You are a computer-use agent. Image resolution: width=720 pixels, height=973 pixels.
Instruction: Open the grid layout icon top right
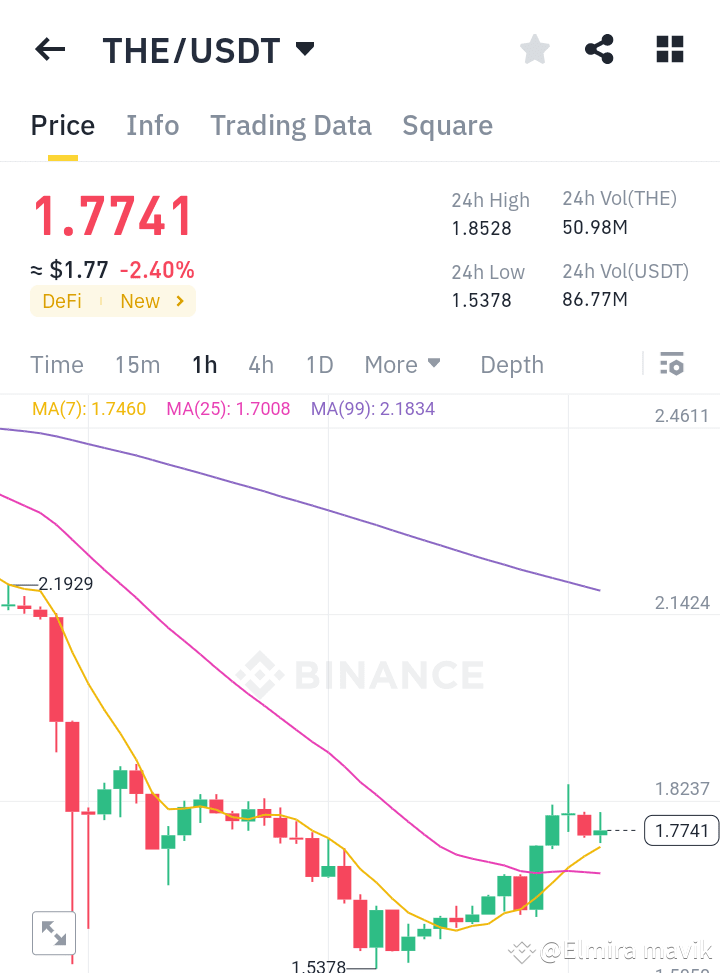tap(669, 49)
